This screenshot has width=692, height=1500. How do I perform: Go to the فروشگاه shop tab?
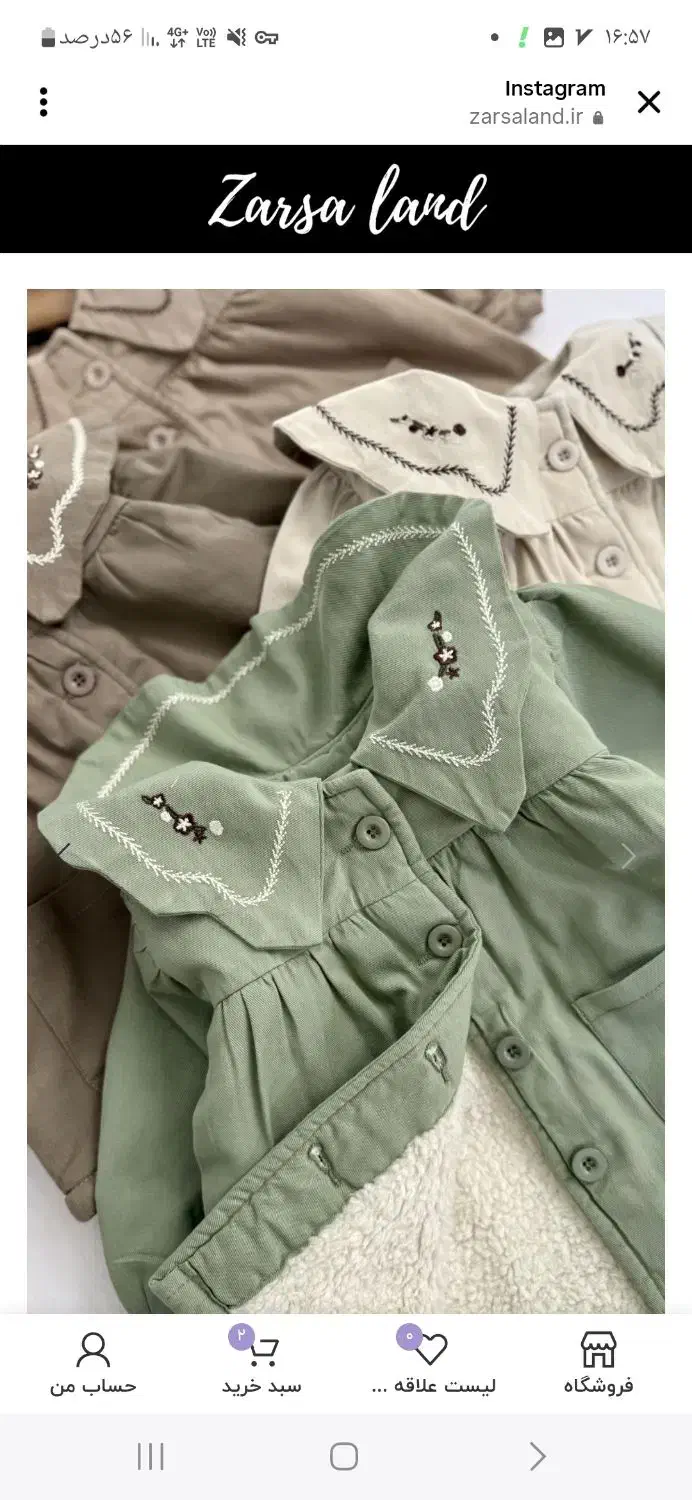[598, 1363]
